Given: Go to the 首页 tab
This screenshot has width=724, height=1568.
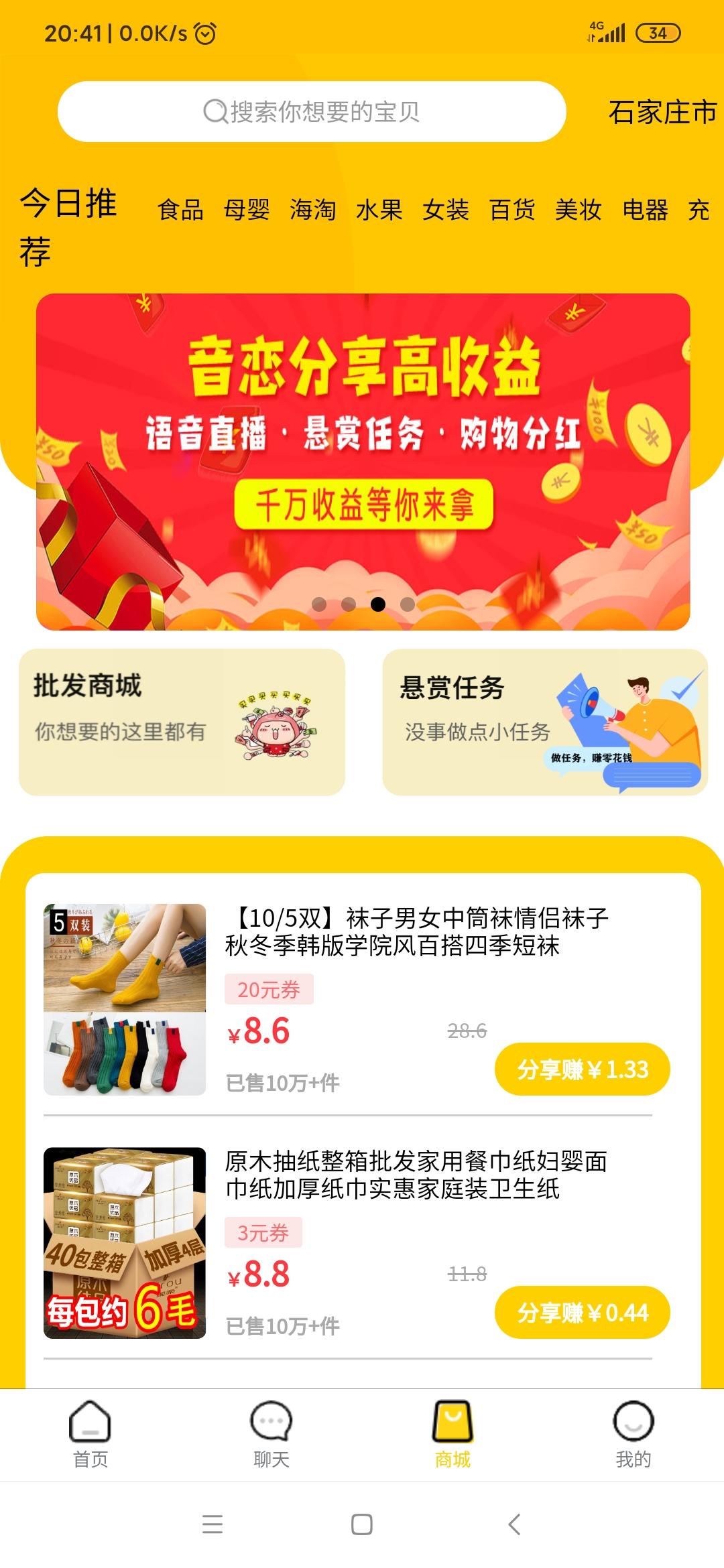Looking at the screenshot, I should pyautogui.click(x=90, y=1434).
